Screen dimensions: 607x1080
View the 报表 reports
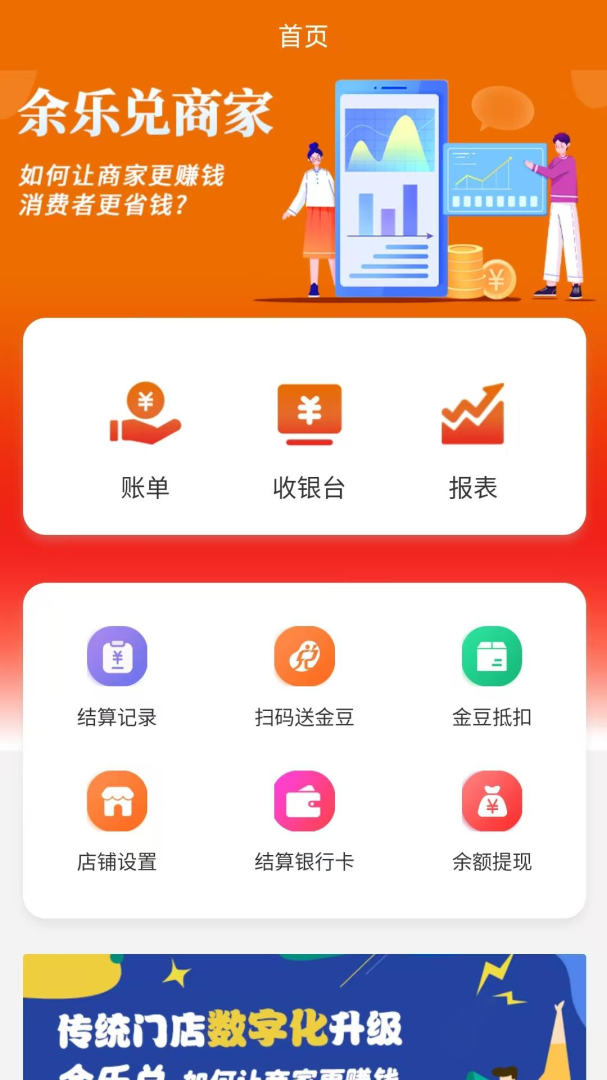473,440
